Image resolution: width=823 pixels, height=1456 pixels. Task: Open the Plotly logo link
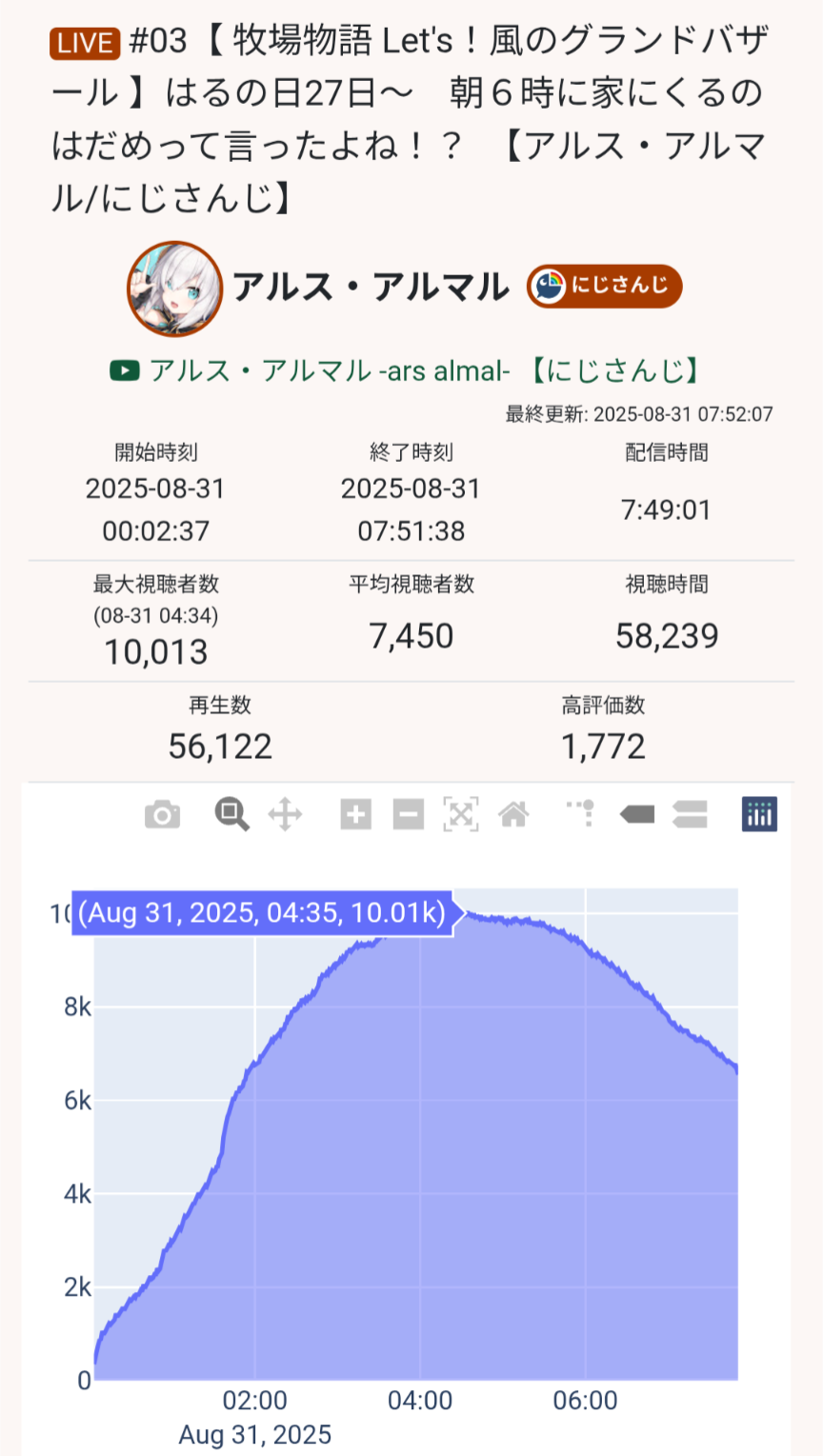click(759, 815)
